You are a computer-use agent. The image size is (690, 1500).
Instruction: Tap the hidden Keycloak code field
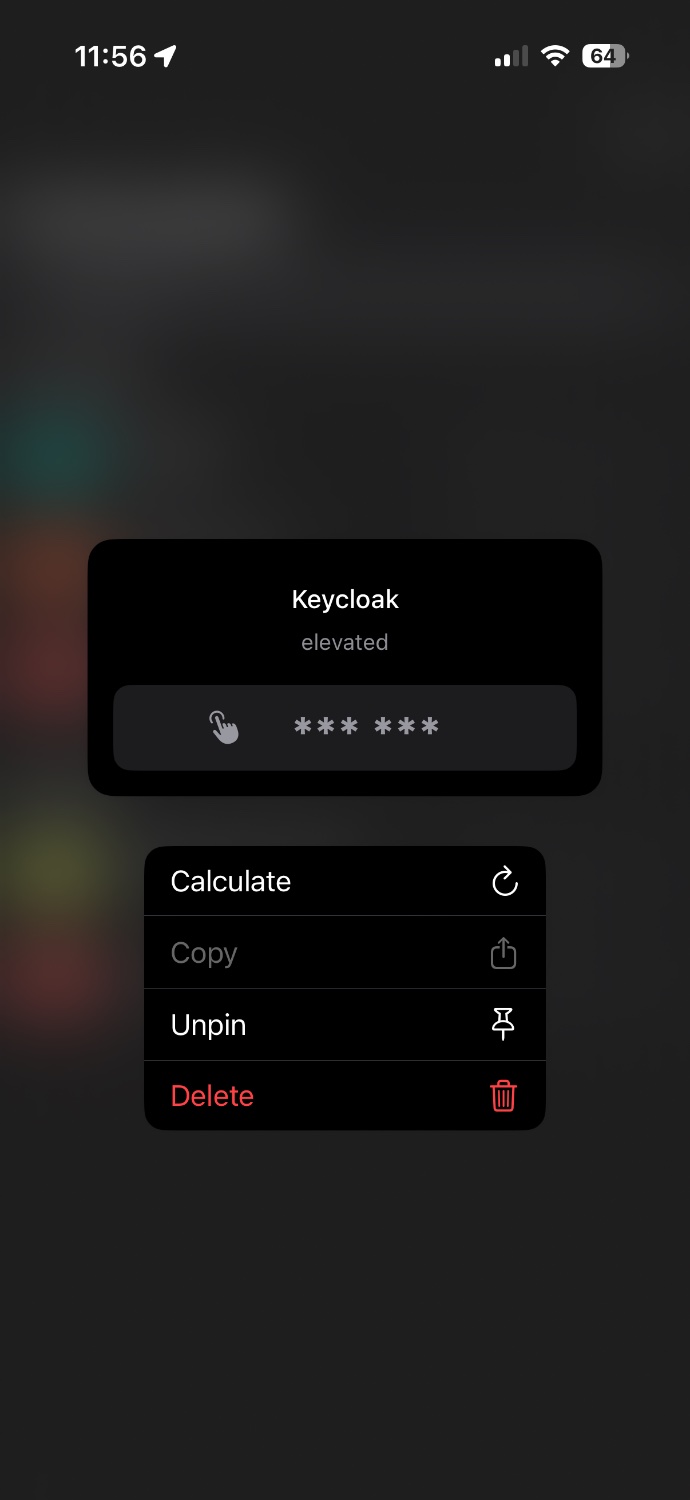pyautogui.click(x=344, y=727)
